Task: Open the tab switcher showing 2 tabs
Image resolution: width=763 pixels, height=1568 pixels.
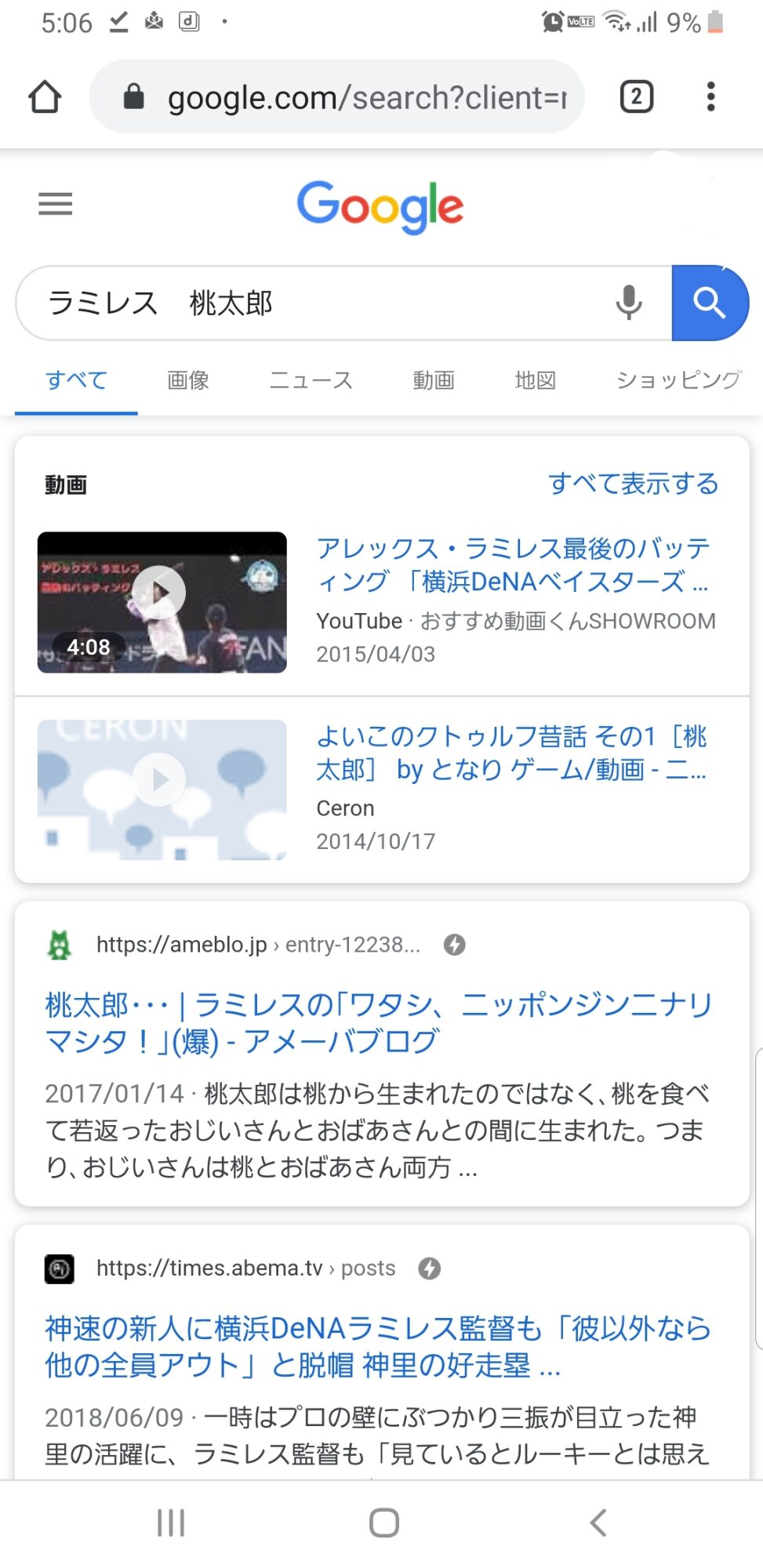Action: 636,97
